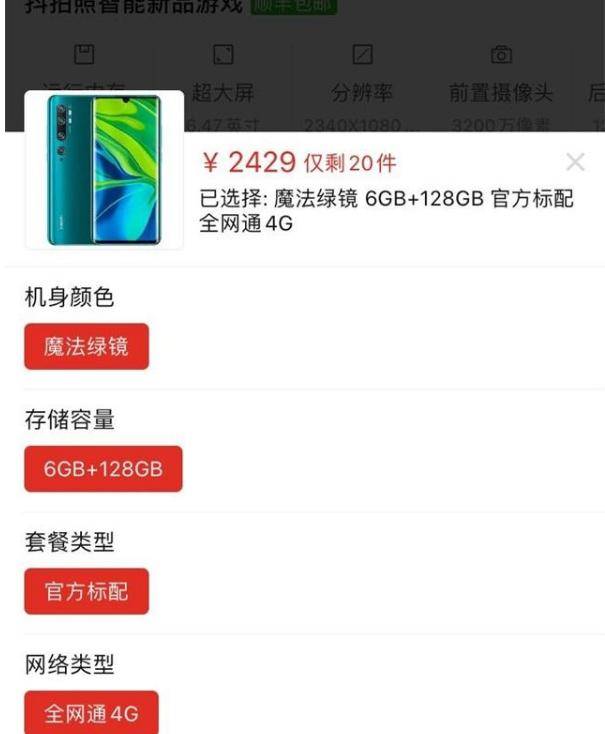Open the phone product image preview
This screenshot has width=605, height=734.
click(x=104, y=170)
